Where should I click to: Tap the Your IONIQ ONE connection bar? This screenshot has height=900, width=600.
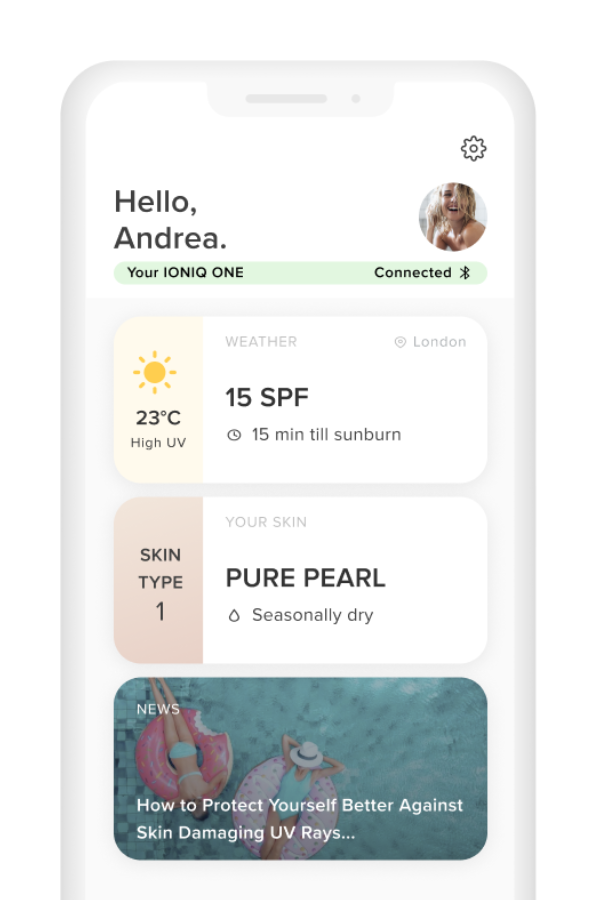pyautogui.click(x=300, y=273)
